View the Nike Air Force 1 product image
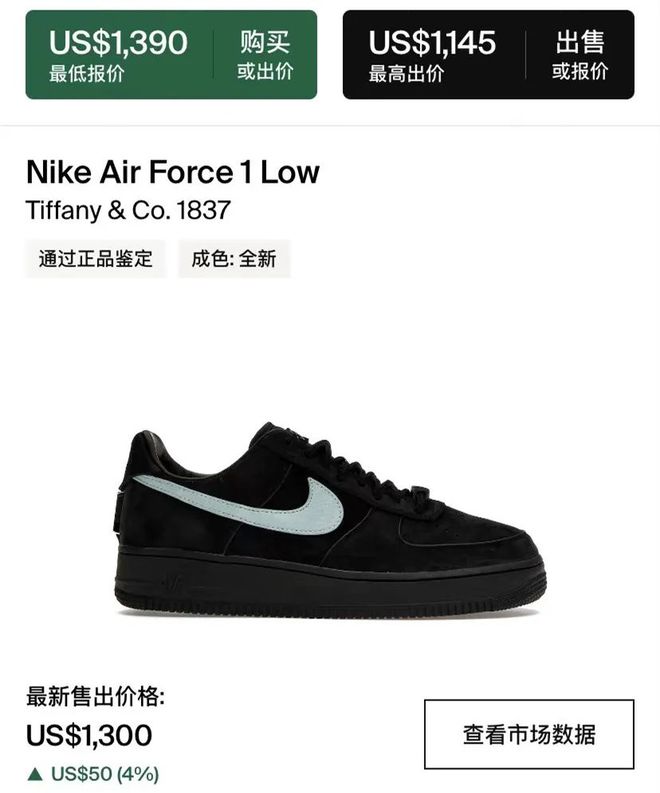This screenshot has height=793, width=660. coord(331,519)
